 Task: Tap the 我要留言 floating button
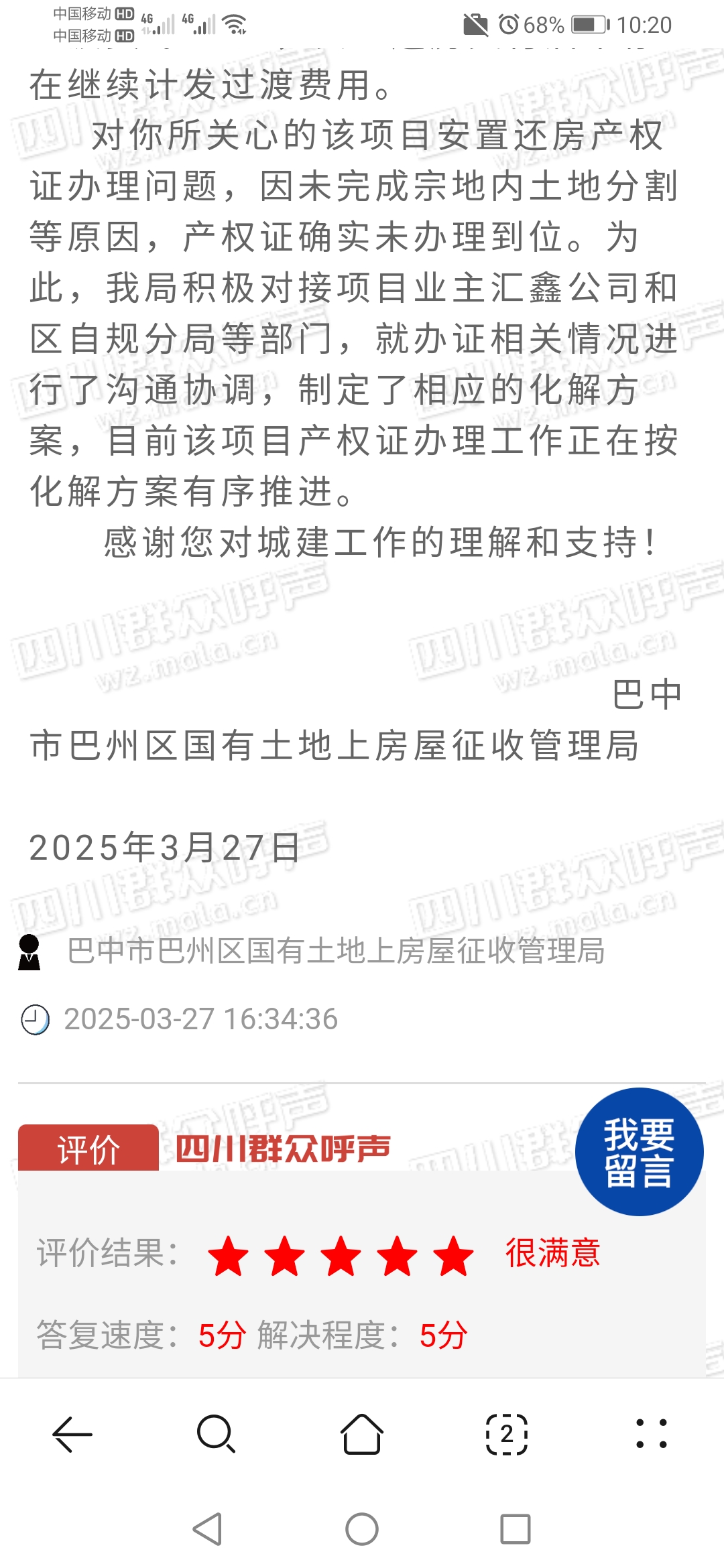point(639,1152)
